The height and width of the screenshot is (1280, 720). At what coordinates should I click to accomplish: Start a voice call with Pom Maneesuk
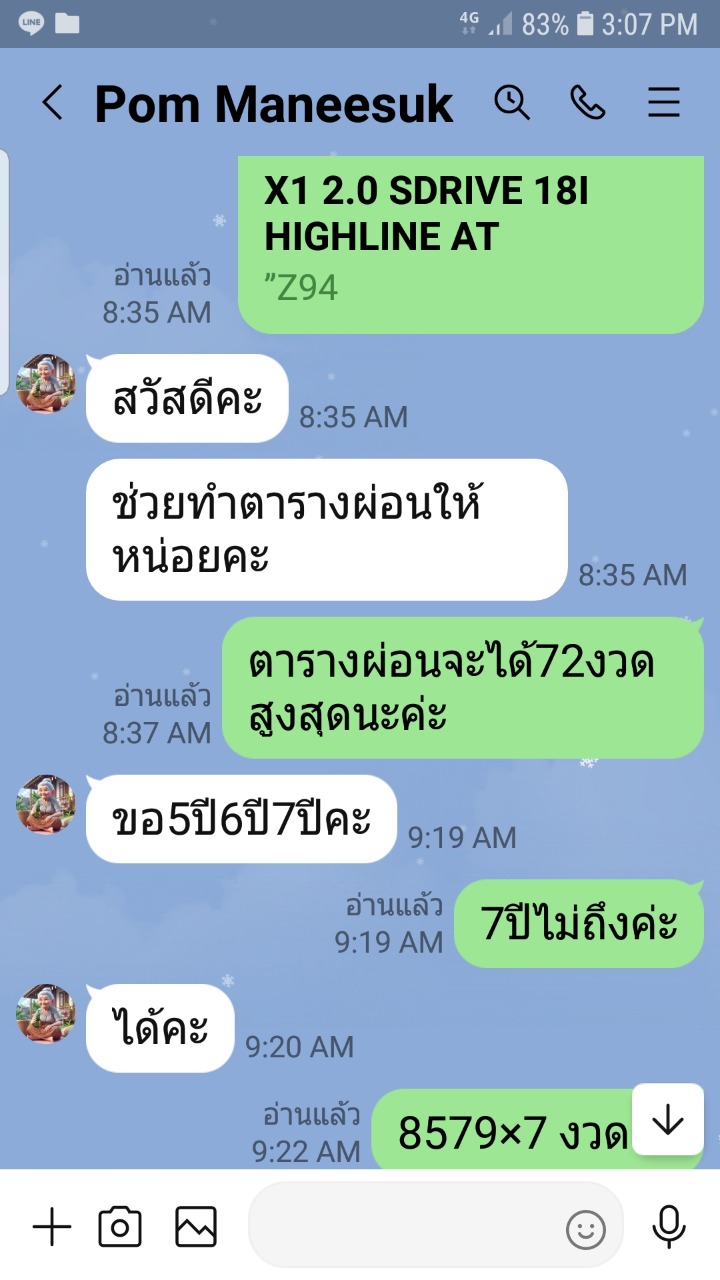pyautogui.click(x=587, y=102)
